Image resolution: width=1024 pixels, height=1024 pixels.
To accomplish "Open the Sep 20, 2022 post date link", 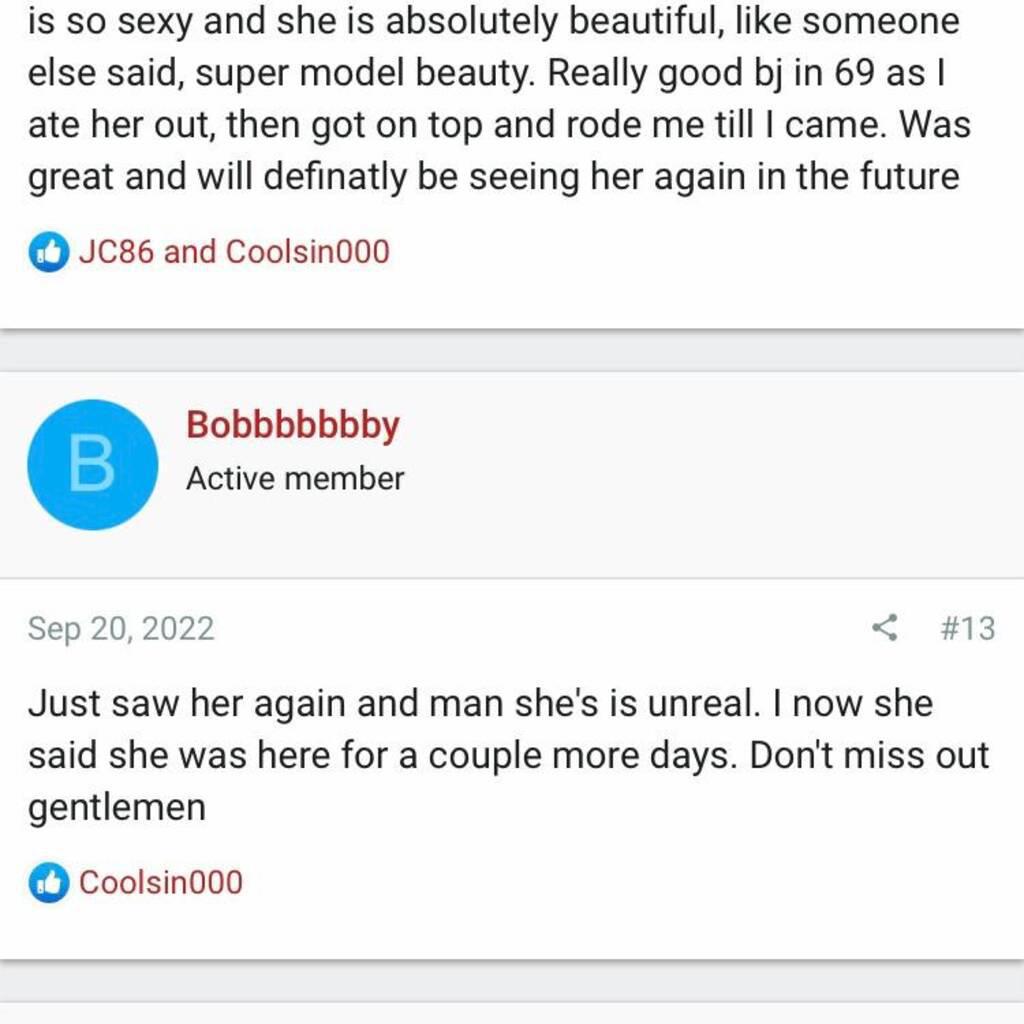I will coord(121,628).
